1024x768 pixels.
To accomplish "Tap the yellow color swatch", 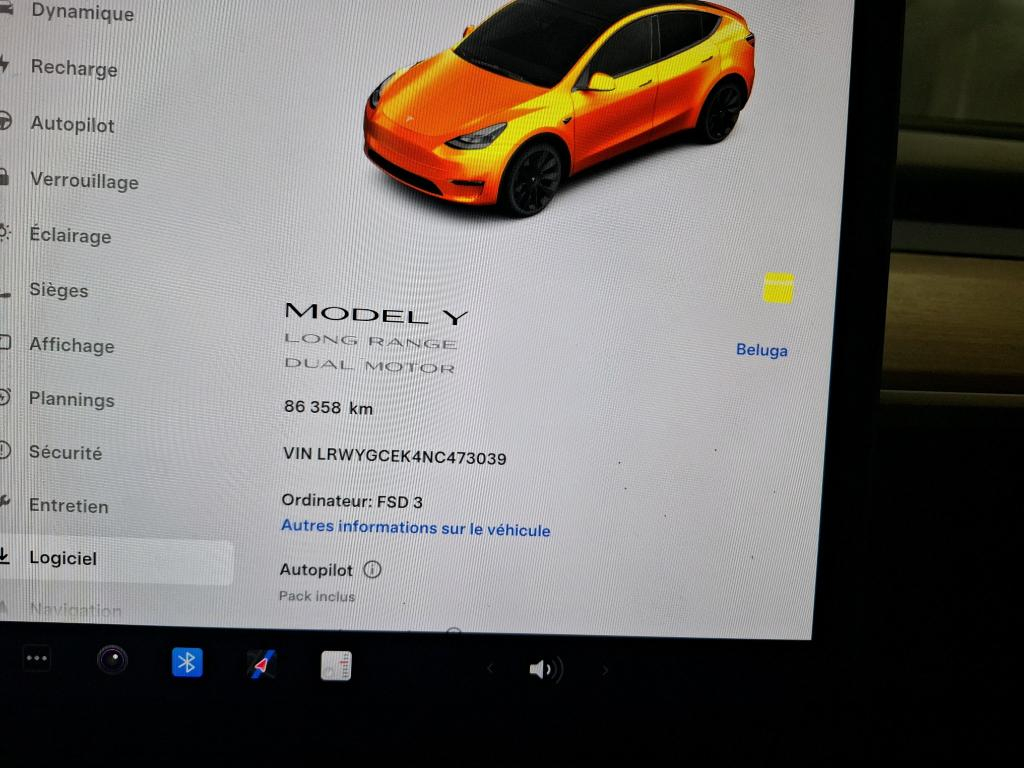I will point(778,288).
